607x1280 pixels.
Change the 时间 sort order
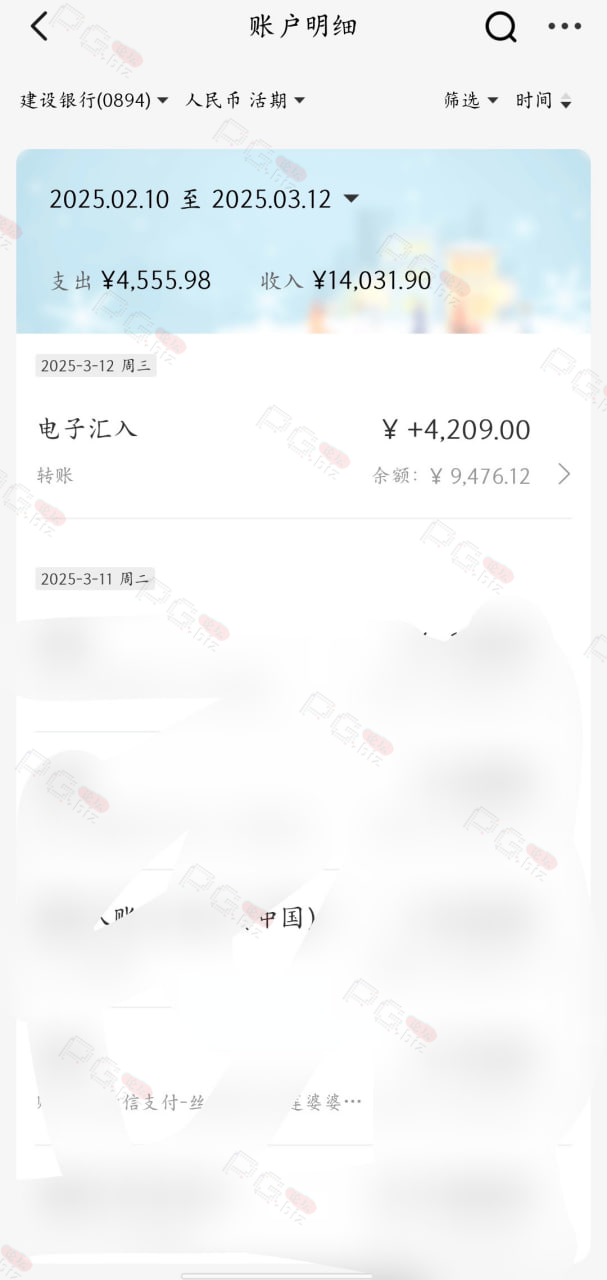click(544, 100)
